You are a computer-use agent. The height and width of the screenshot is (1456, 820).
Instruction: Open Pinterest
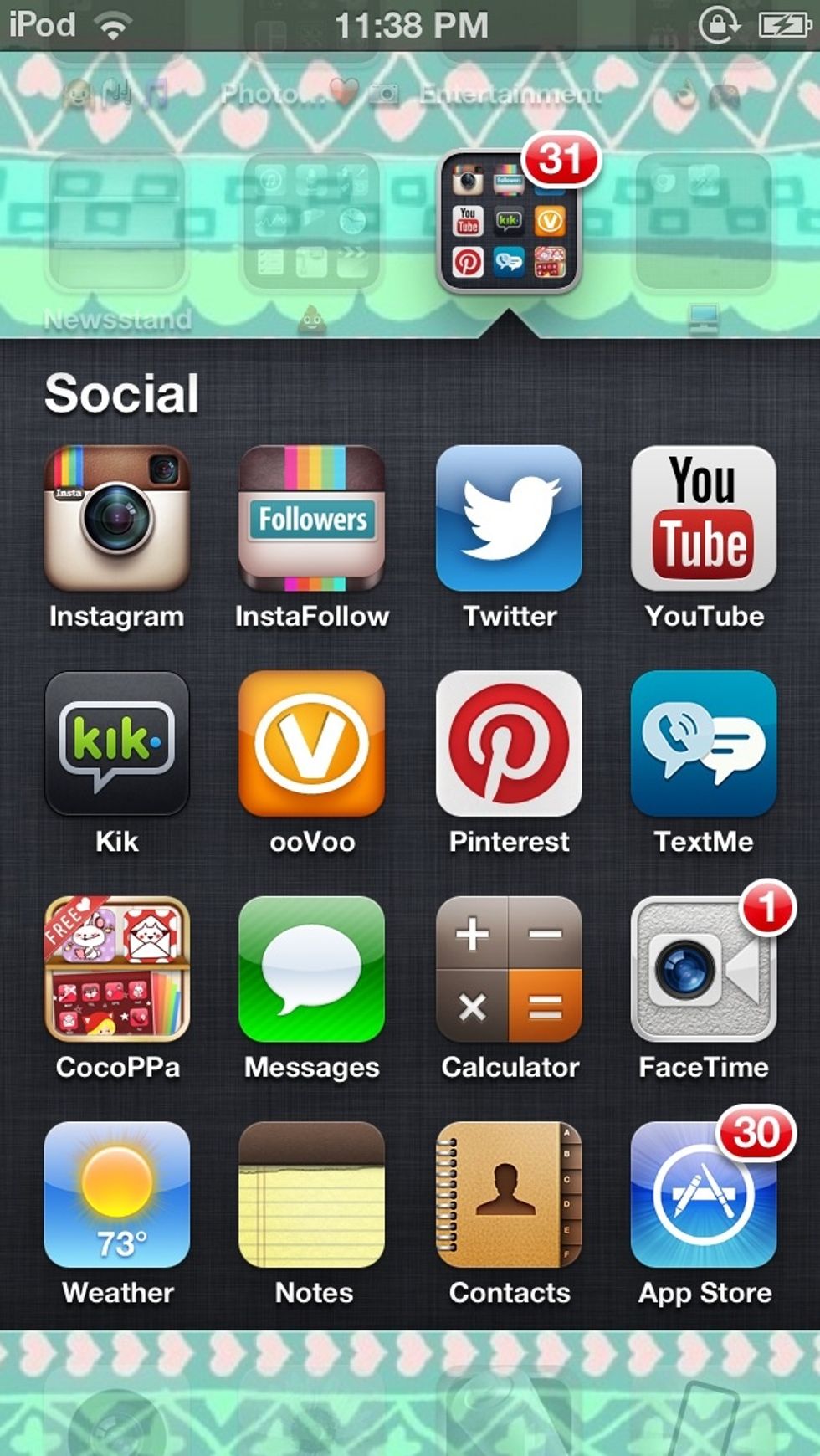pyautogui.click(x=509, y=745)
